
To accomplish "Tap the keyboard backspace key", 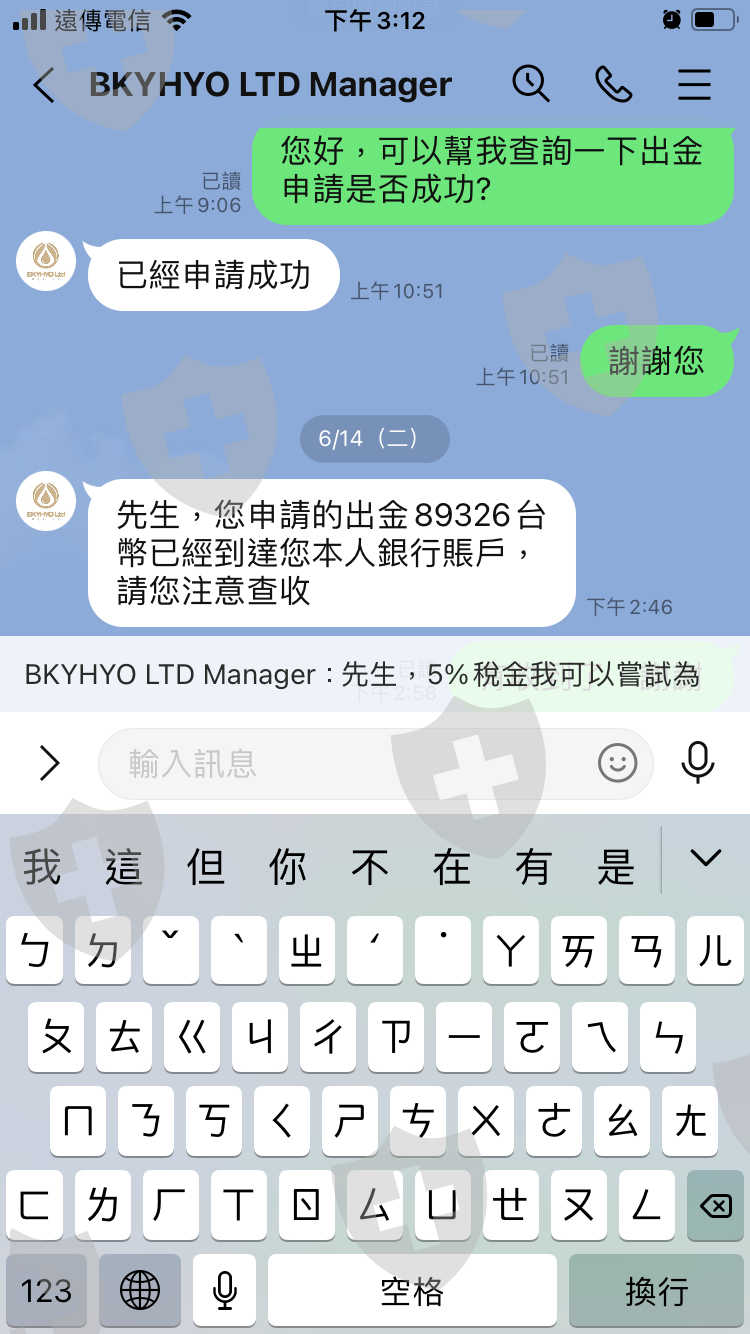I will pyautogui.click(x=715, y=1207).
